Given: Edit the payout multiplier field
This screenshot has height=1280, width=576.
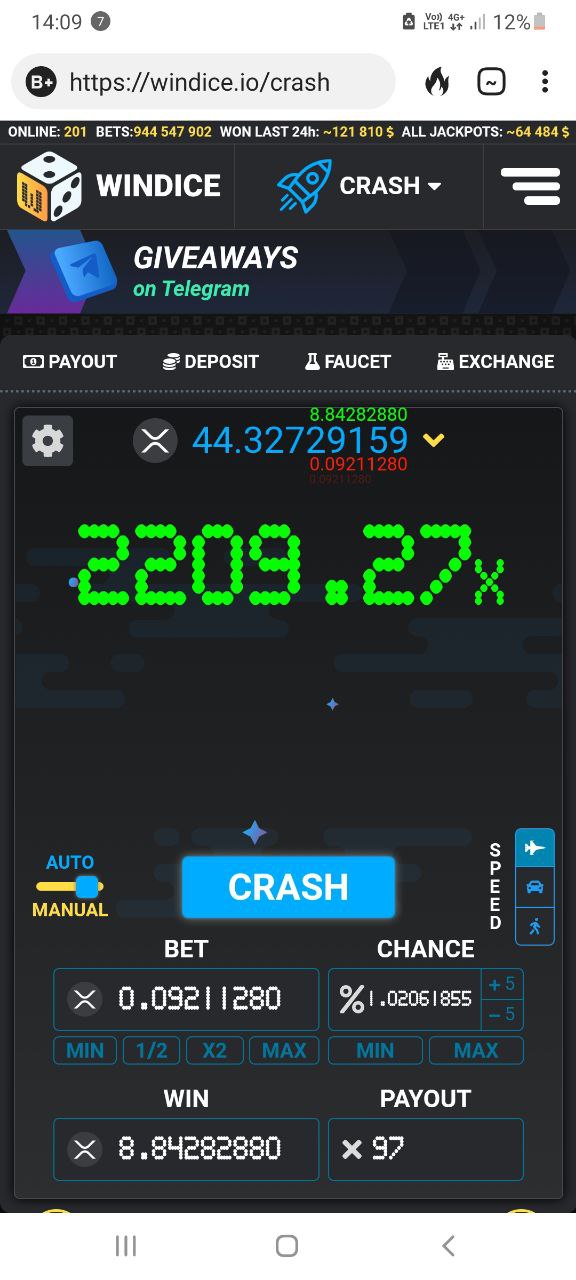Looking at the screenshot, I should [x=425, y=1149].
